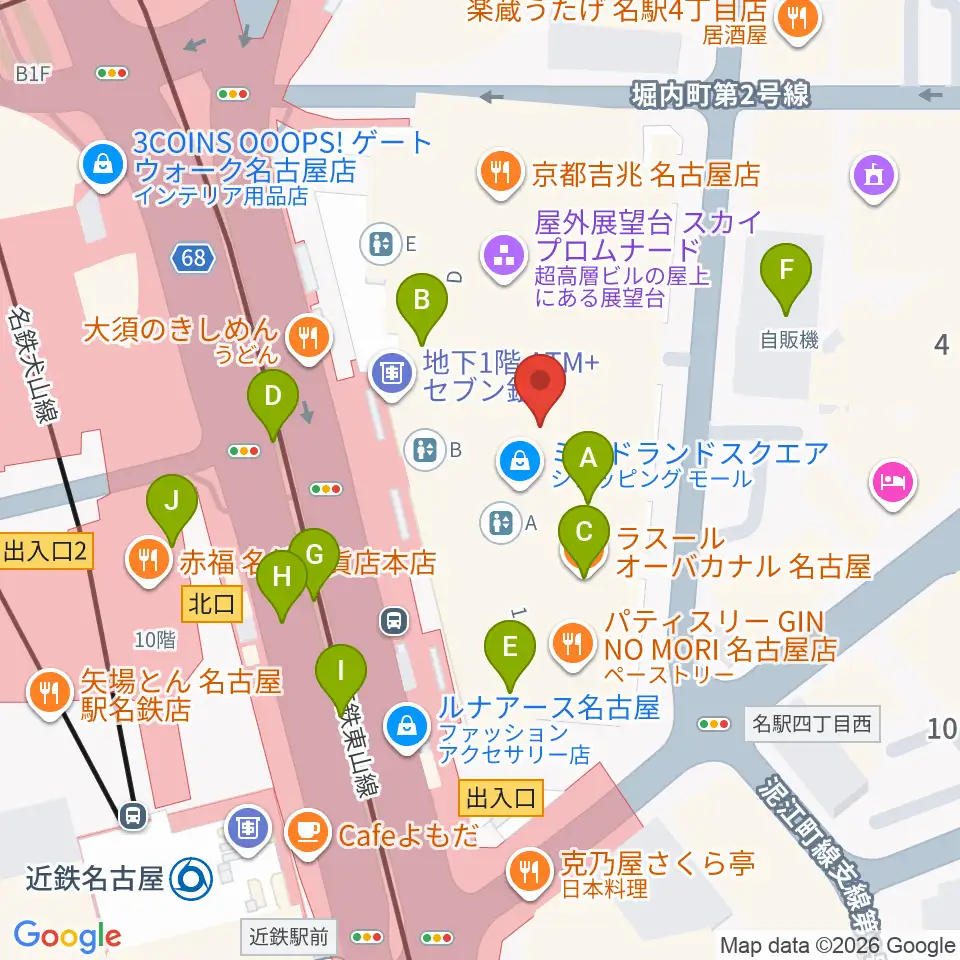The height and width of the screenshot is (960, 960).
Task: Open 京都吉兆 名古屋店 restaurant pin
Action: click(501, 174)
